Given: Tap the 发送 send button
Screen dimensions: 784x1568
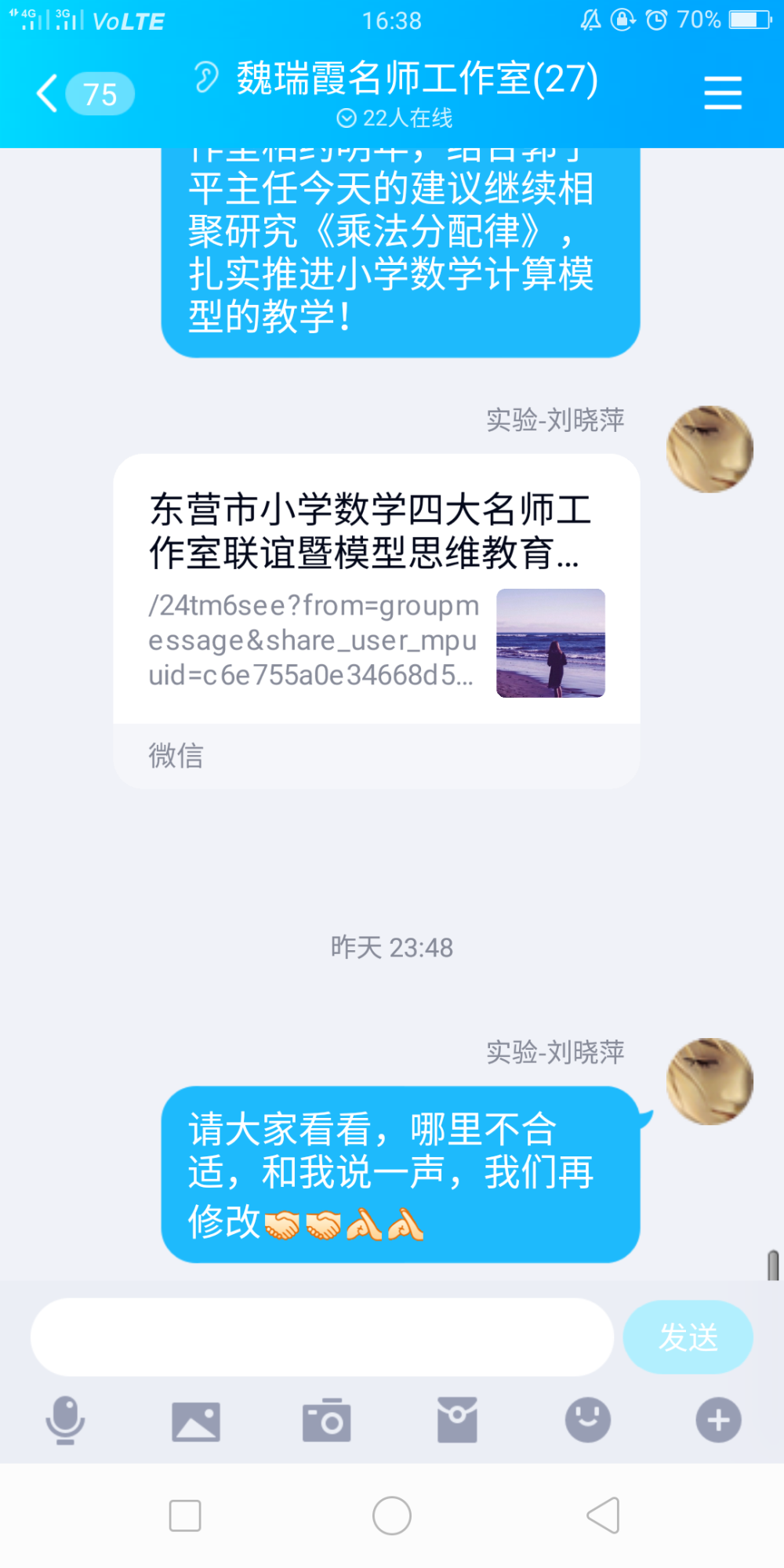Looking at the screenshot, I should [688, 1337].
